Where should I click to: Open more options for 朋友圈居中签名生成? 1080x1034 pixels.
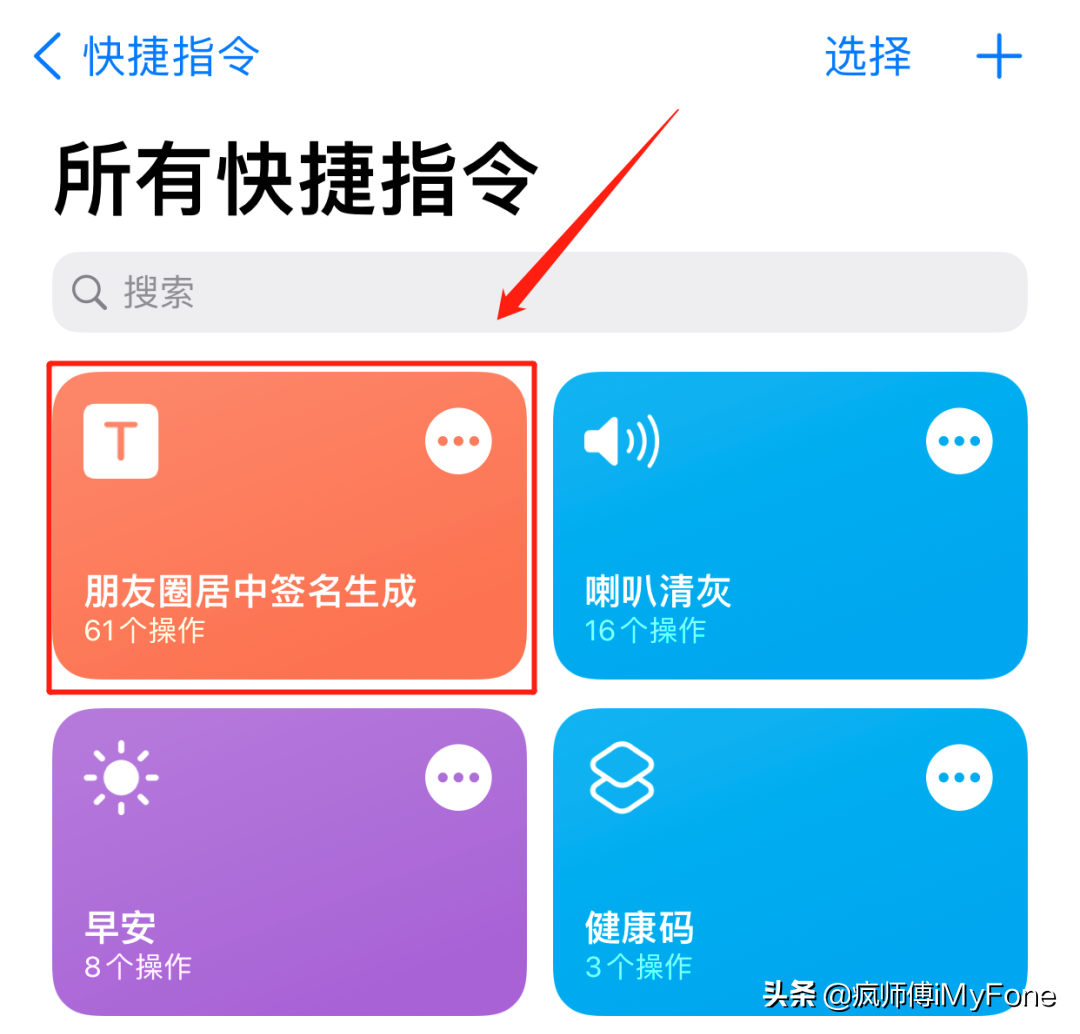click(458, 441)
